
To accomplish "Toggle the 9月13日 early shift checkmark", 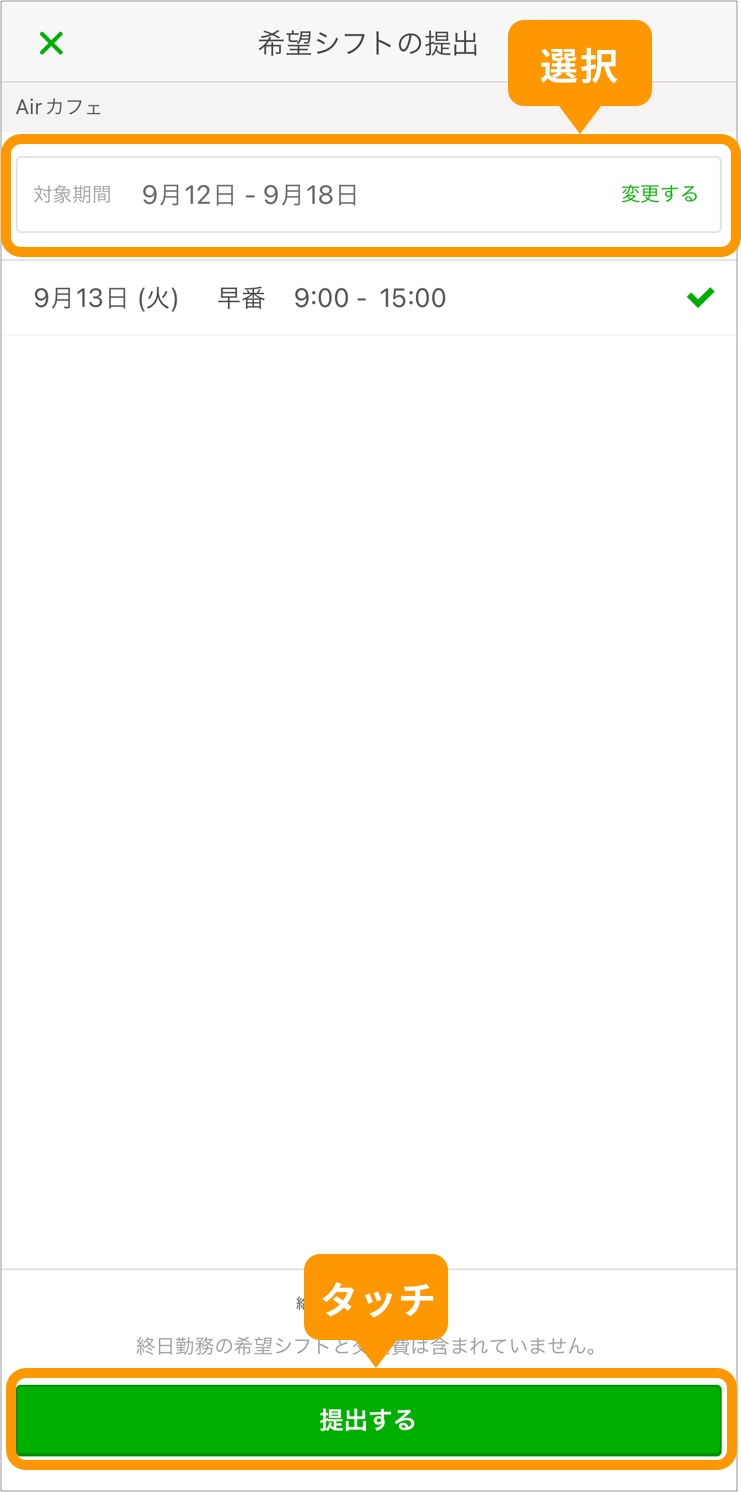I will (700, 298).
